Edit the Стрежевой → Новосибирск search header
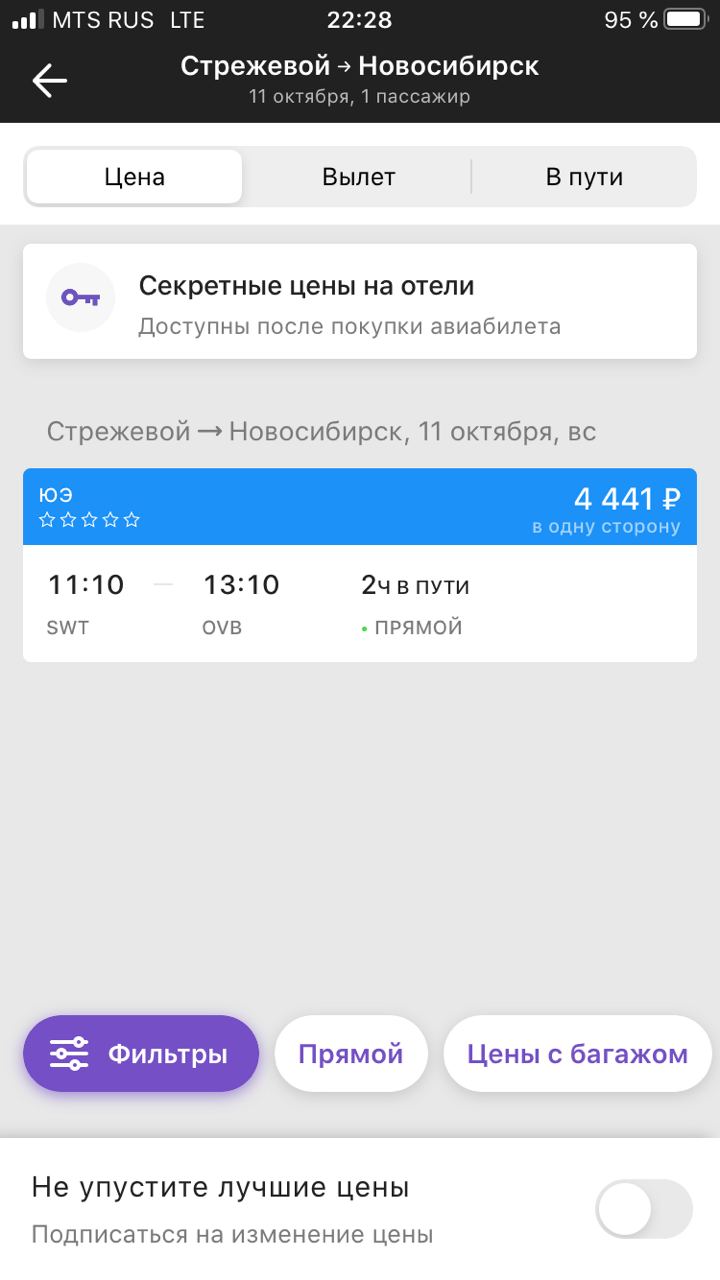Screen dimensions: 720x1280 [360, 79]
